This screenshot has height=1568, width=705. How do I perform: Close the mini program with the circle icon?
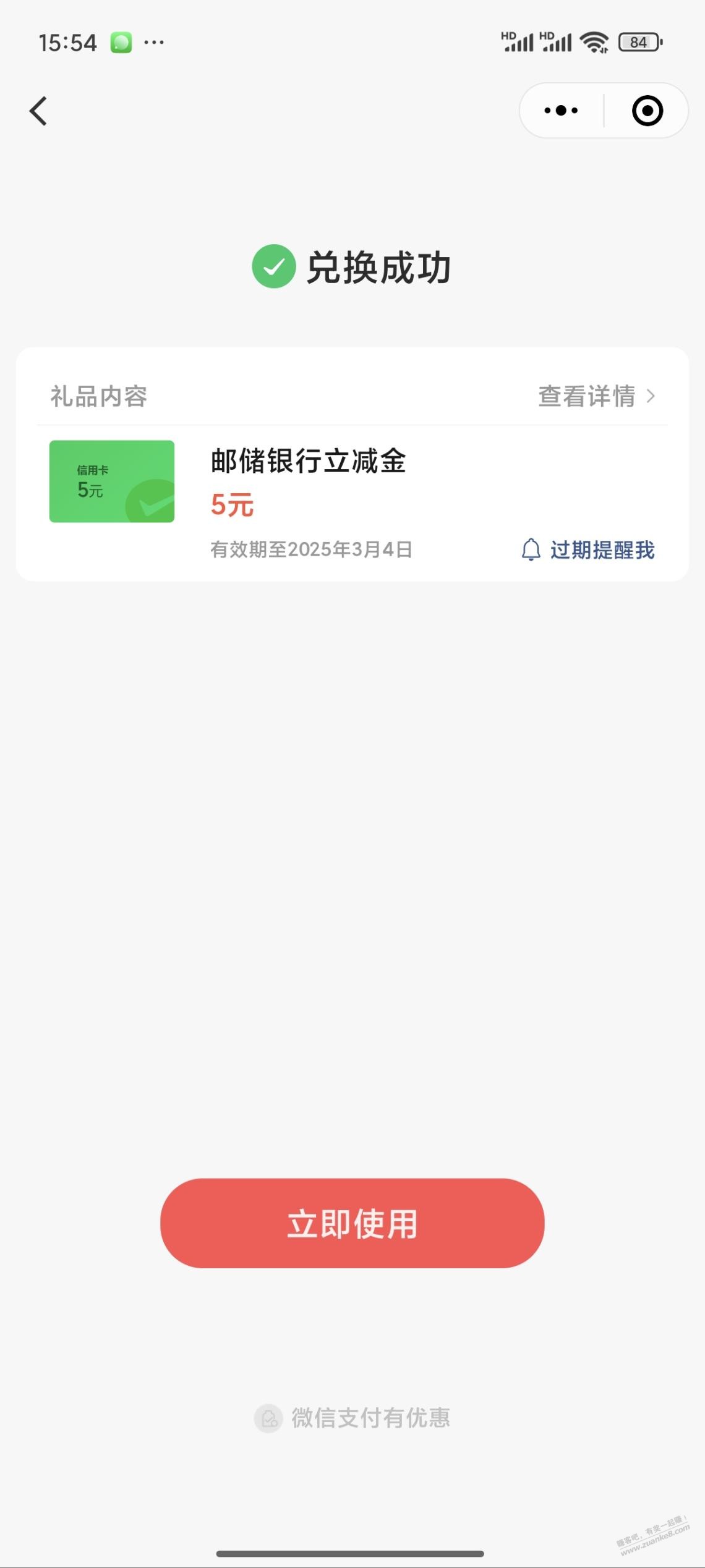pyautogui.click(x=647, y=111)
